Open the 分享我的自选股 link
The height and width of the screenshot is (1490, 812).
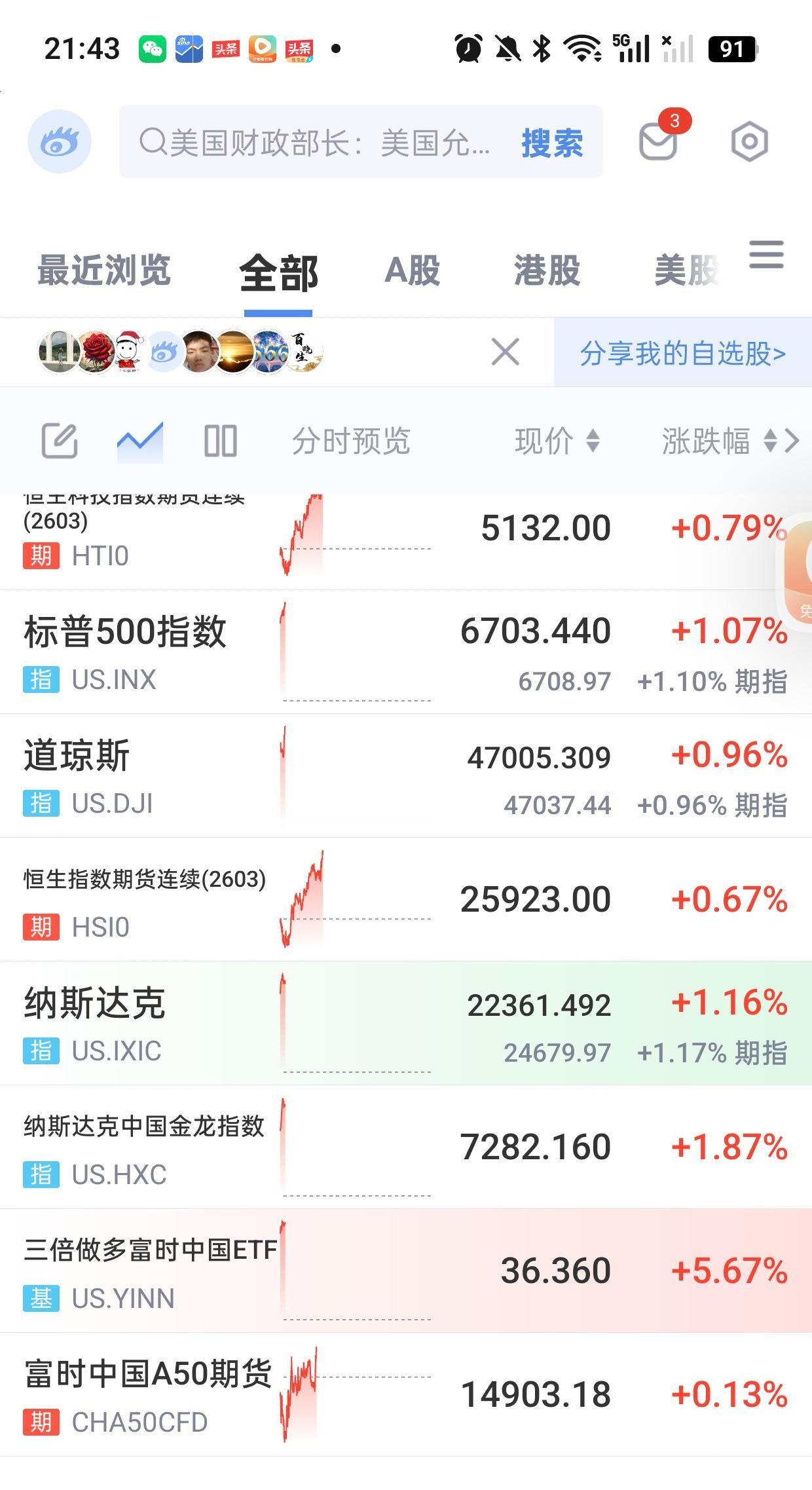[681, 352]
